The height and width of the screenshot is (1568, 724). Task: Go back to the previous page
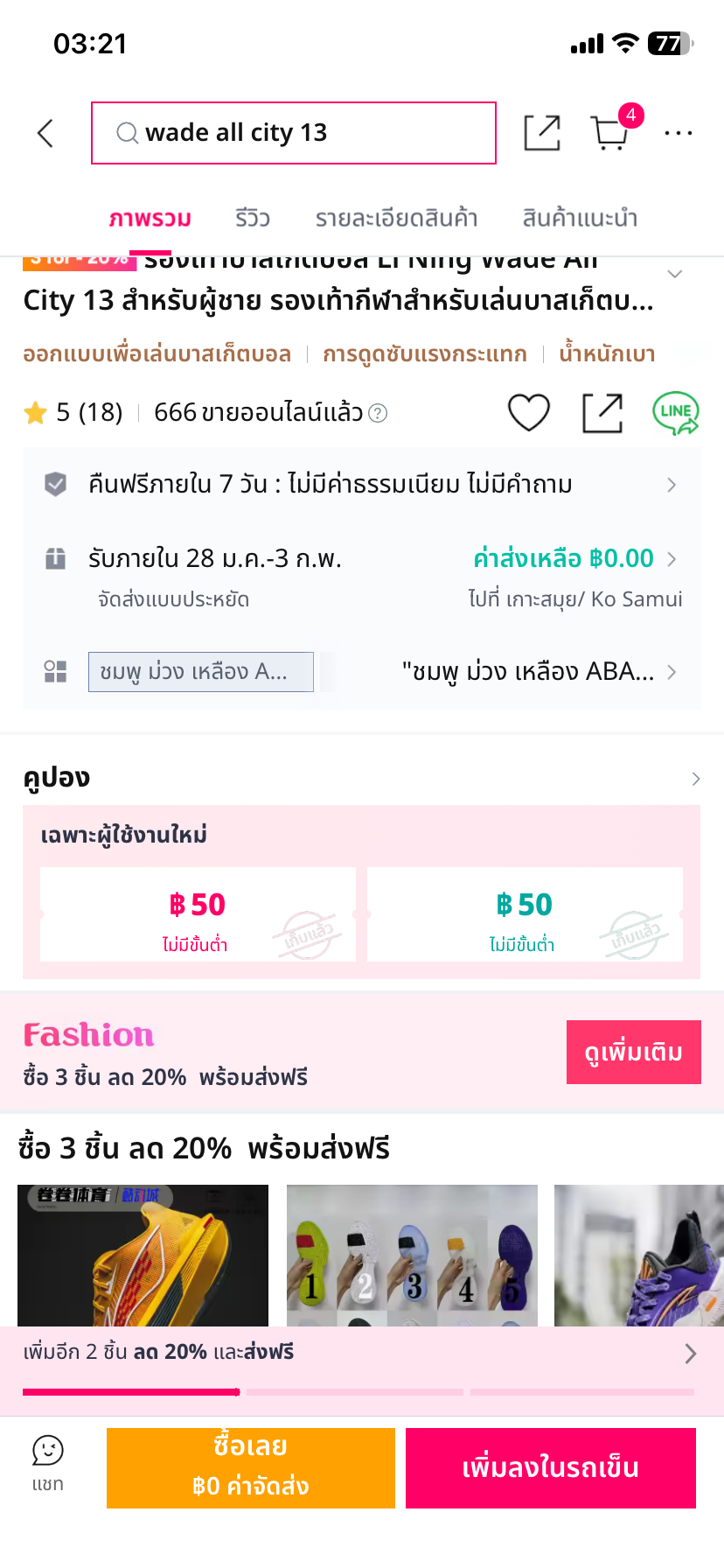pyautogui.click(x=45, y=133)
